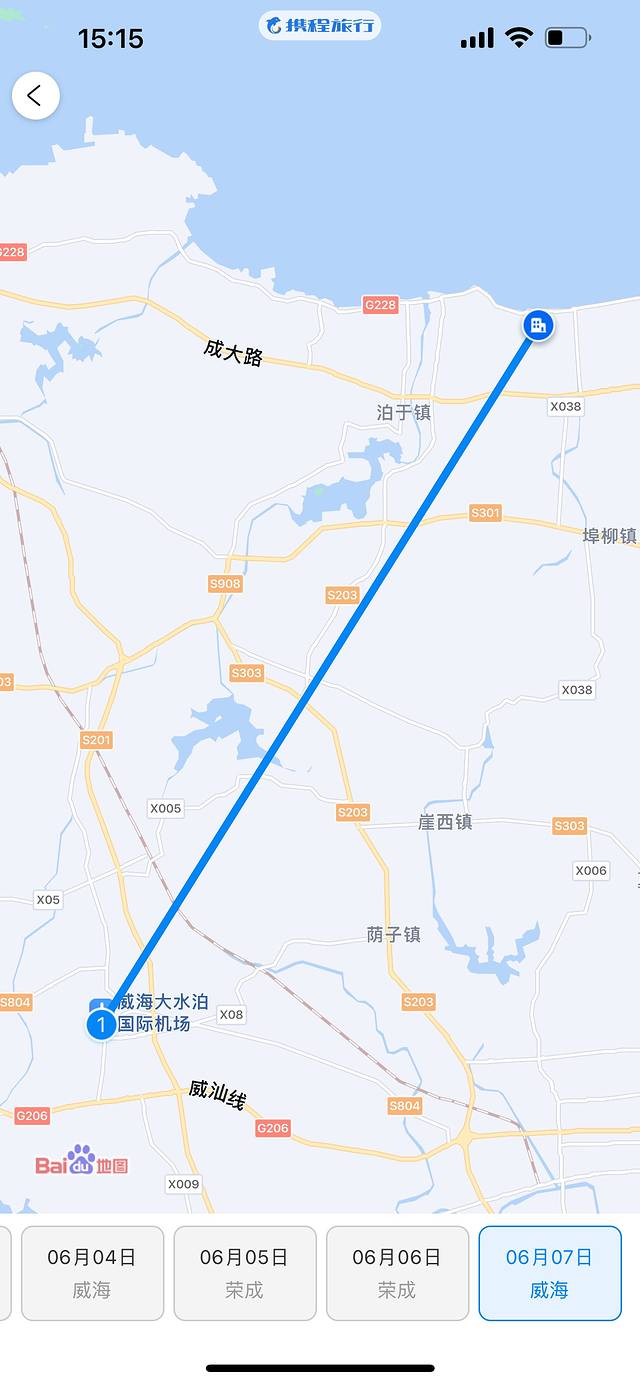Go back using the arrow button

click(36, 96)
